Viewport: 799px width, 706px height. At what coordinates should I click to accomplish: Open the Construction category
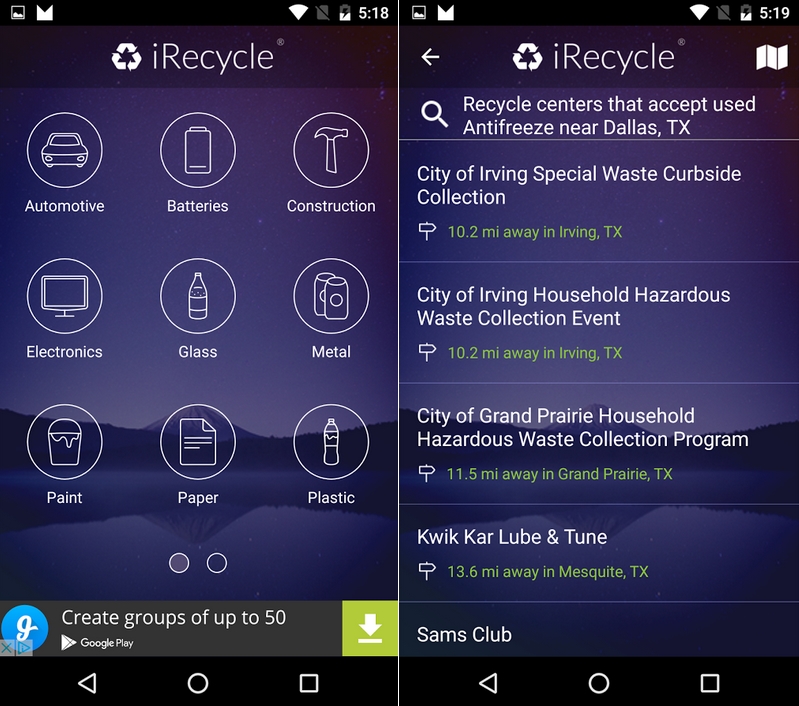point(331,150)
